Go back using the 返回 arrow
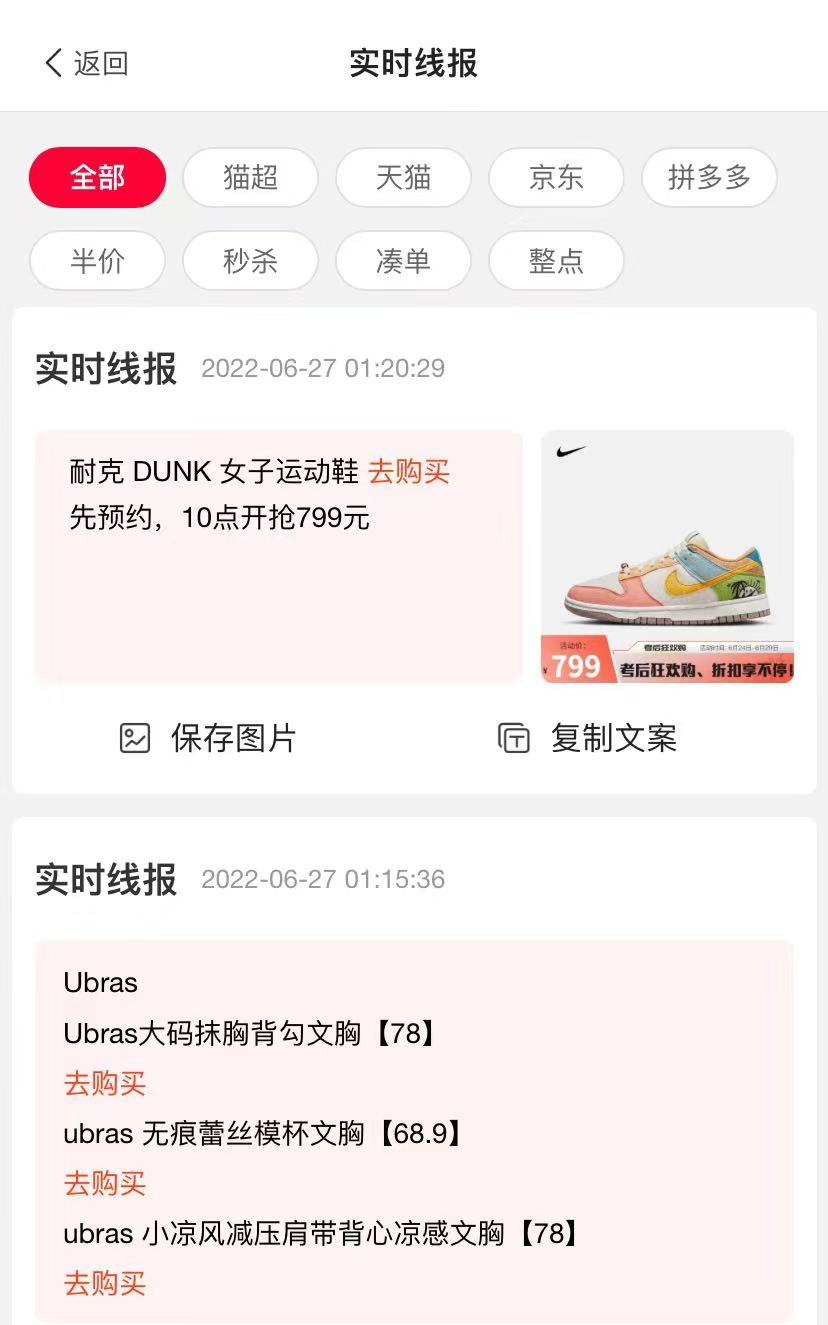This screenshot has width=828, height=1325. 85,63
